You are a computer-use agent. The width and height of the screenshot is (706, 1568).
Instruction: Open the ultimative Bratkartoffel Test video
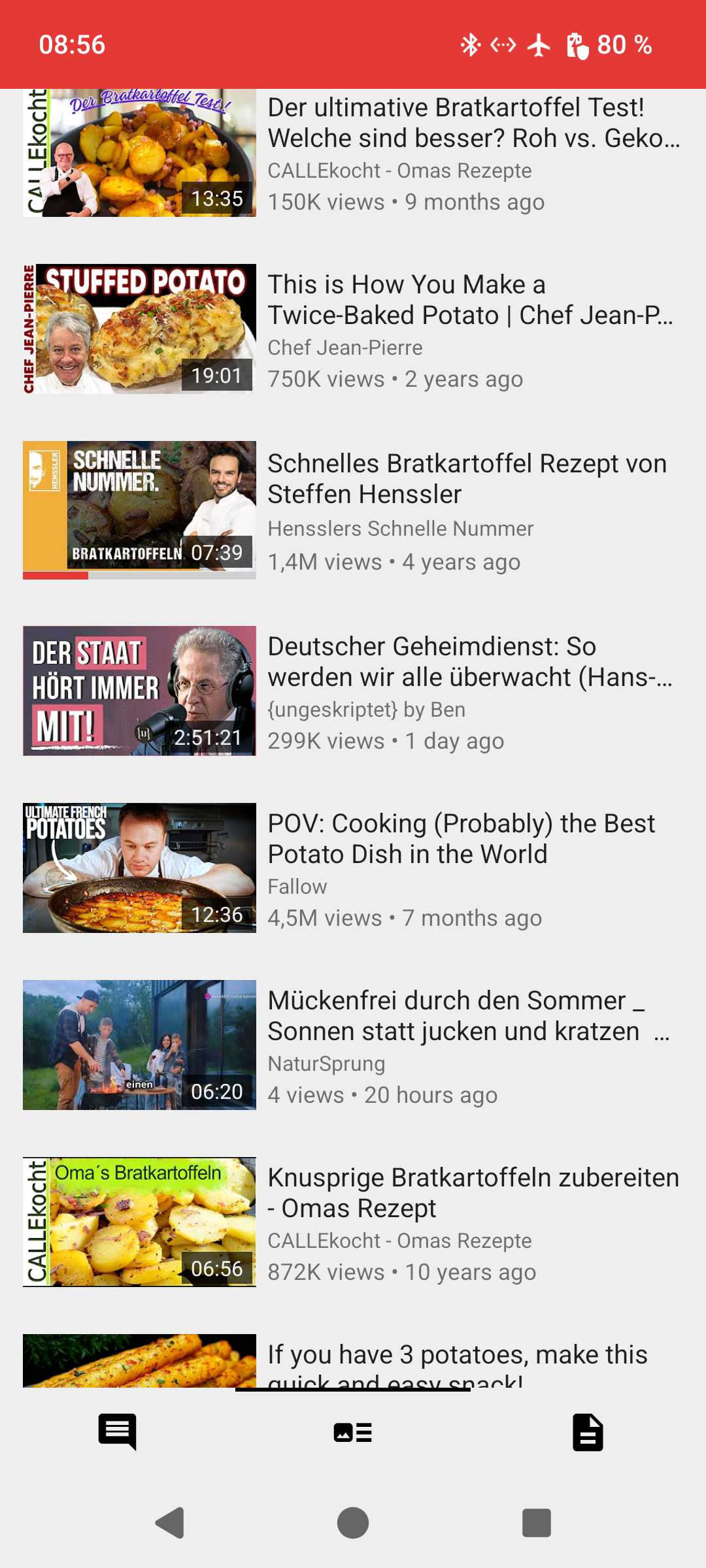pos(353,153)
